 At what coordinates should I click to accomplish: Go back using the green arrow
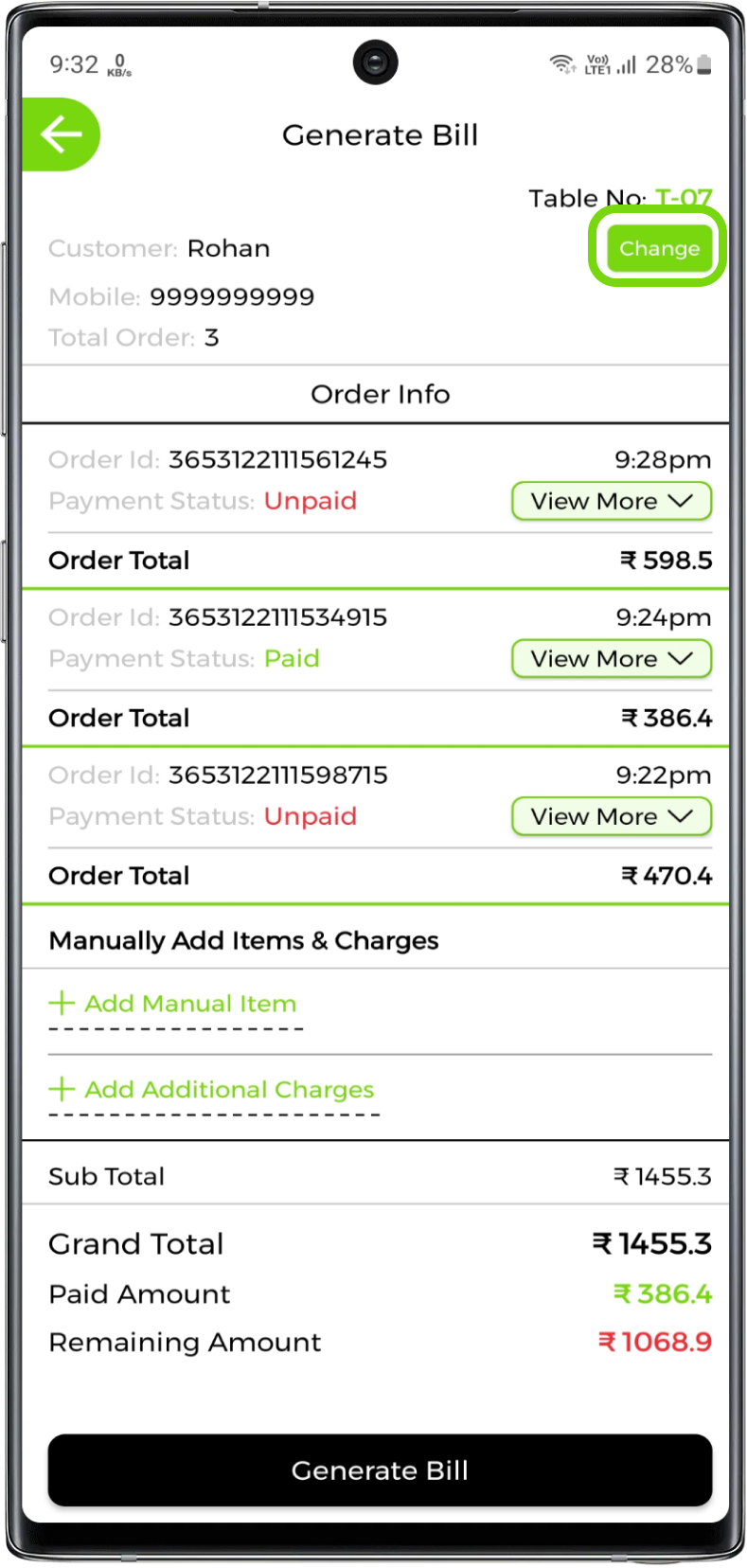[61, 134]
